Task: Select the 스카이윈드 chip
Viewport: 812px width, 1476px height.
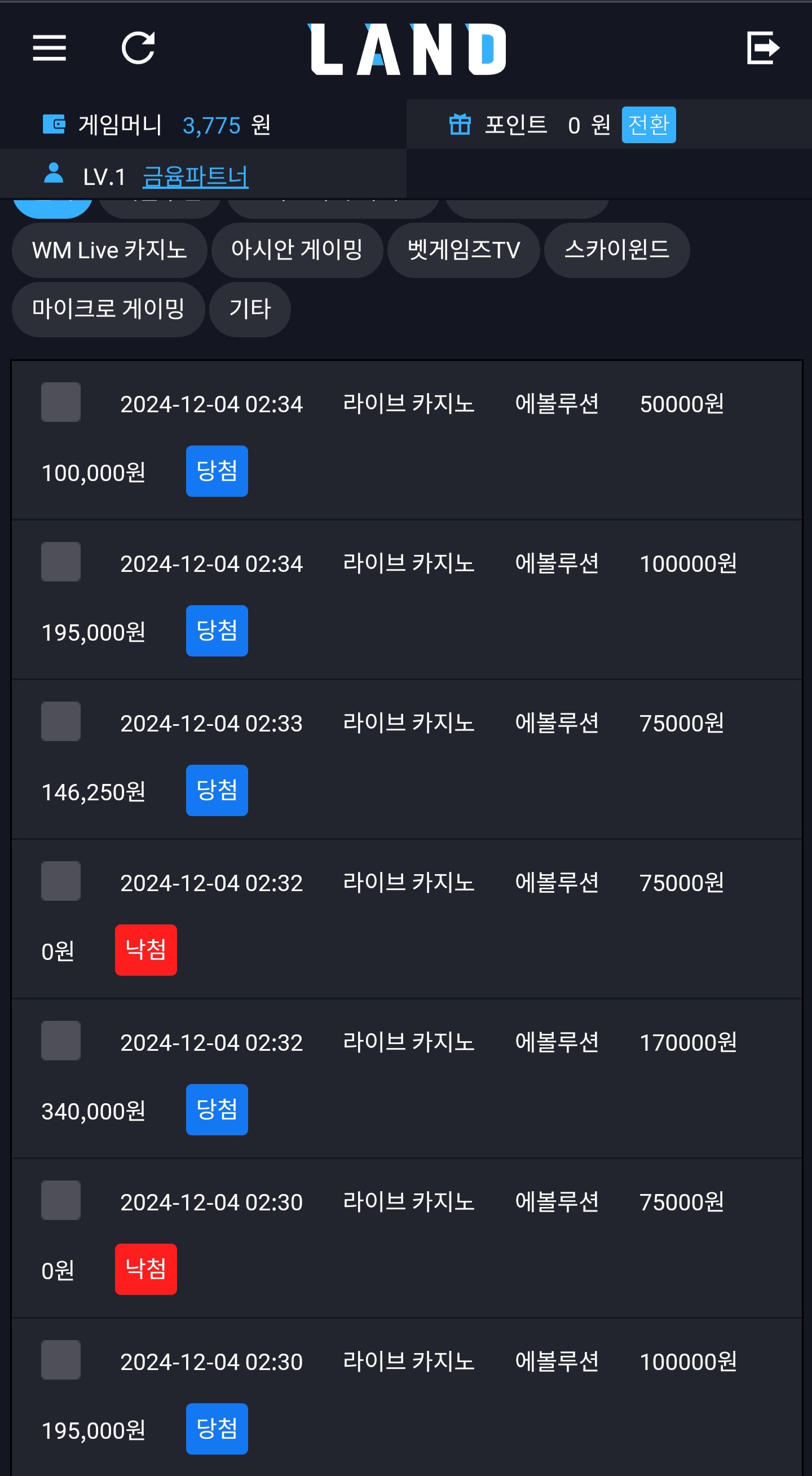Action: (x=616, y=250)
